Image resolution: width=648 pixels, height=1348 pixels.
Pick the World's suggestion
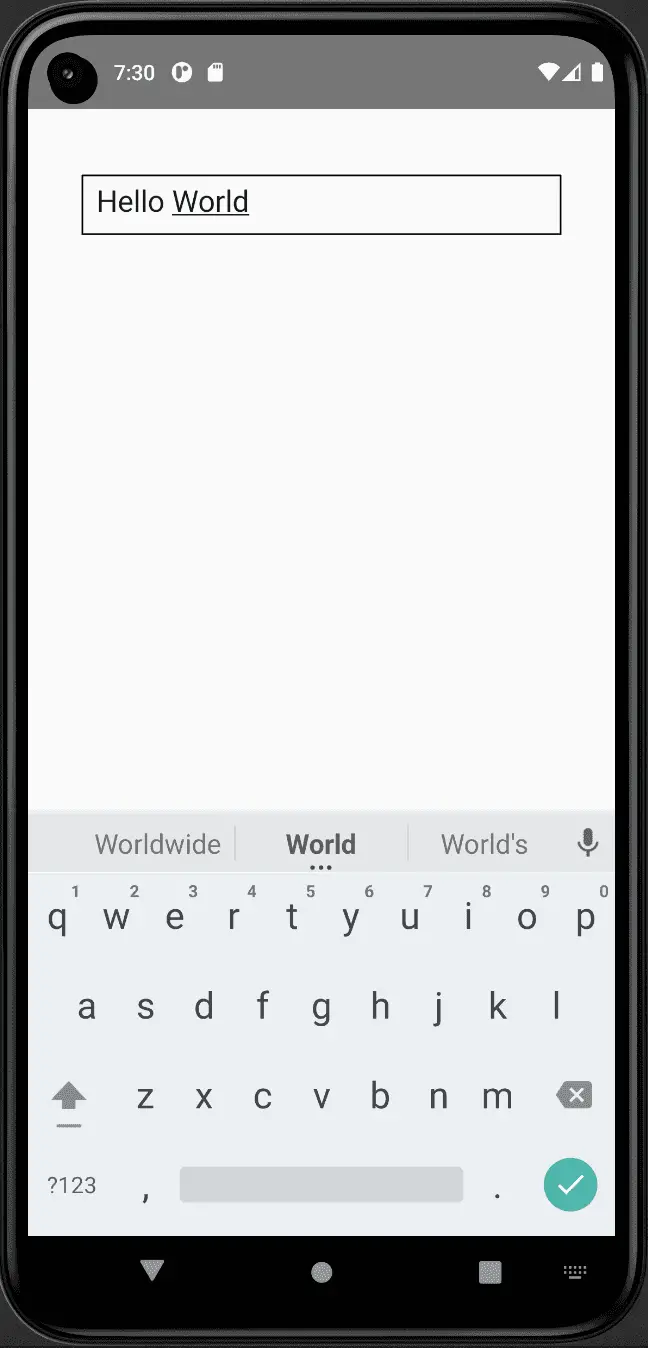coord(484,844)
